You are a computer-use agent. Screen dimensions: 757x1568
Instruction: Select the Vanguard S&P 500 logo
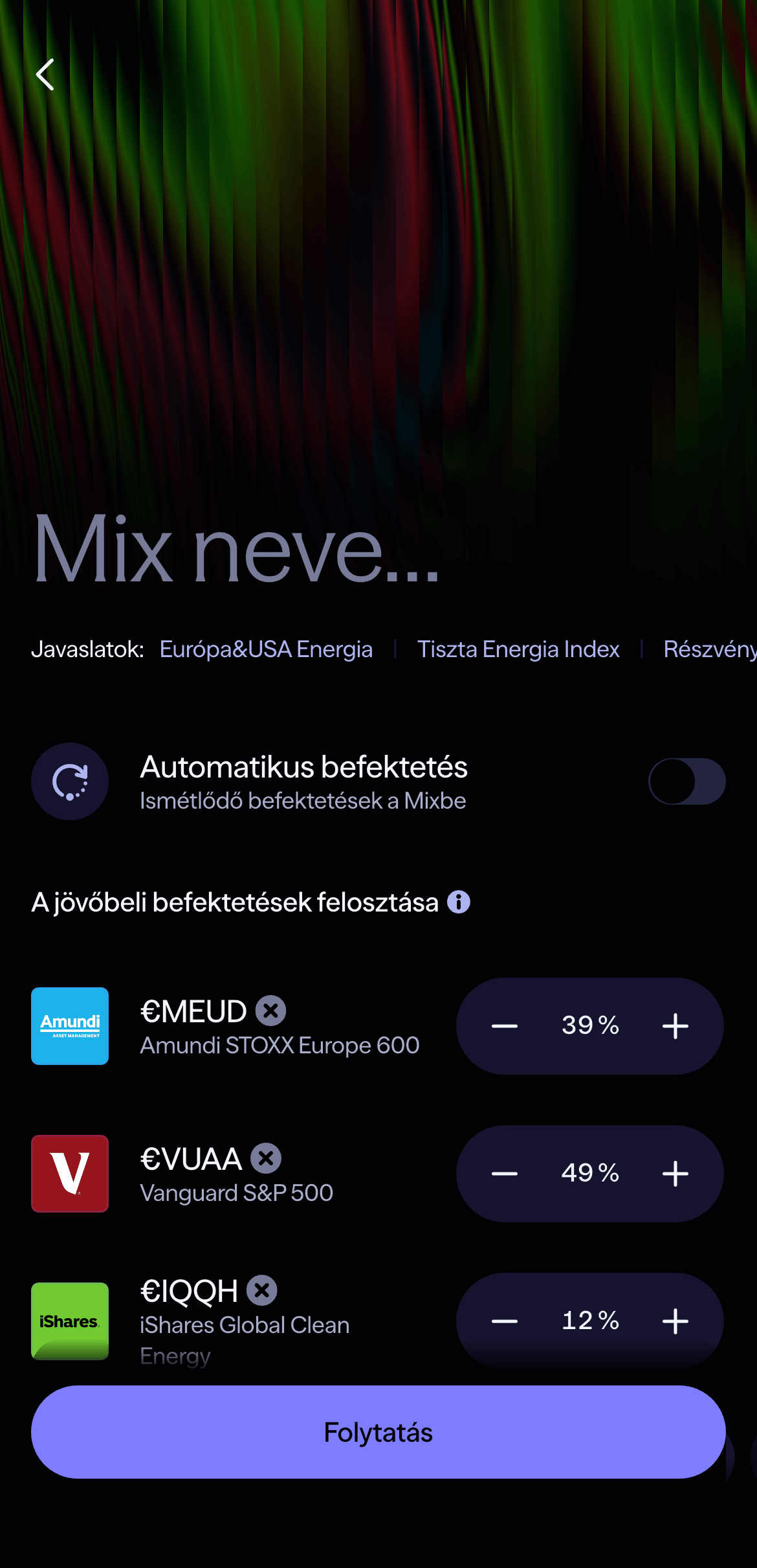tap(70, 1174)
